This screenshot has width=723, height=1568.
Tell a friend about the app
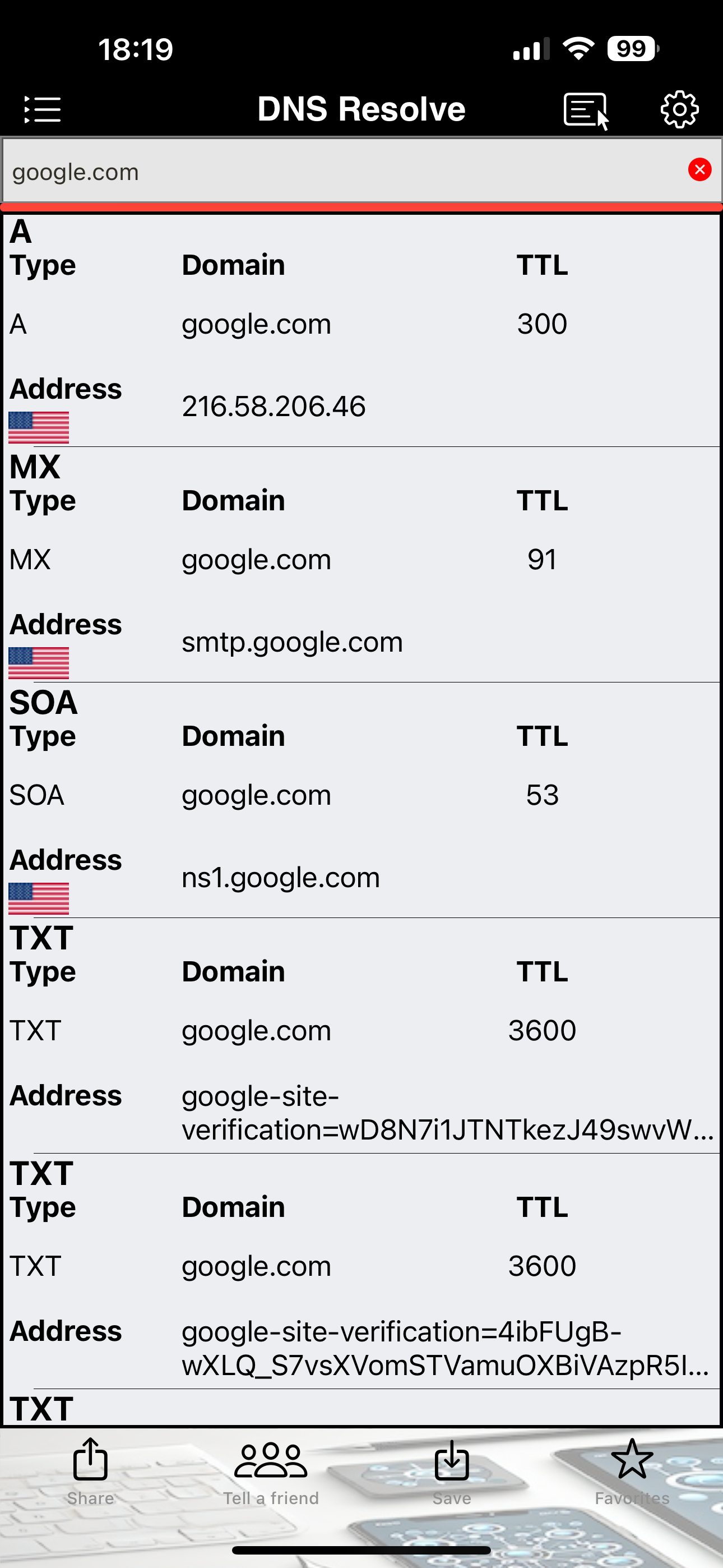pos(271,1472)
